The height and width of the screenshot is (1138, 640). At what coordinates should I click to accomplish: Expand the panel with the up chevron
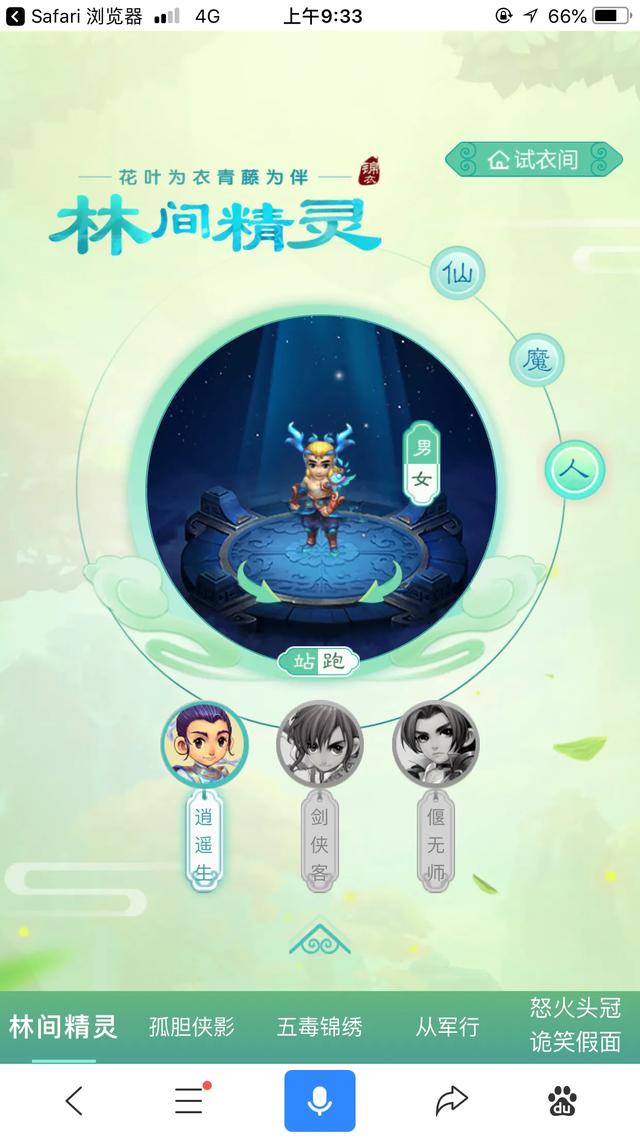(x=320, y=937)
